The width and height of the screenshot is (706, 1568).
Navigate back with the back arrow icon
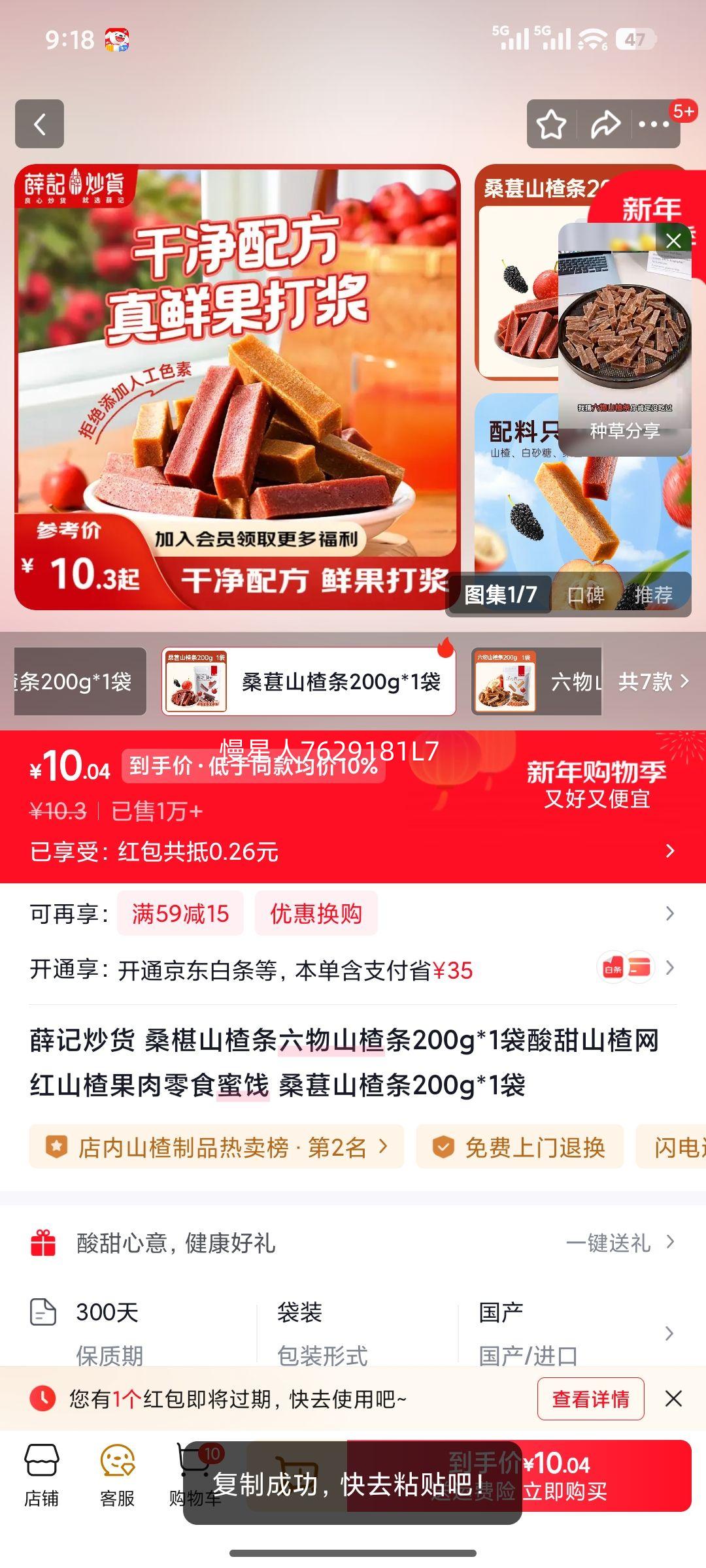click(41, 124)
